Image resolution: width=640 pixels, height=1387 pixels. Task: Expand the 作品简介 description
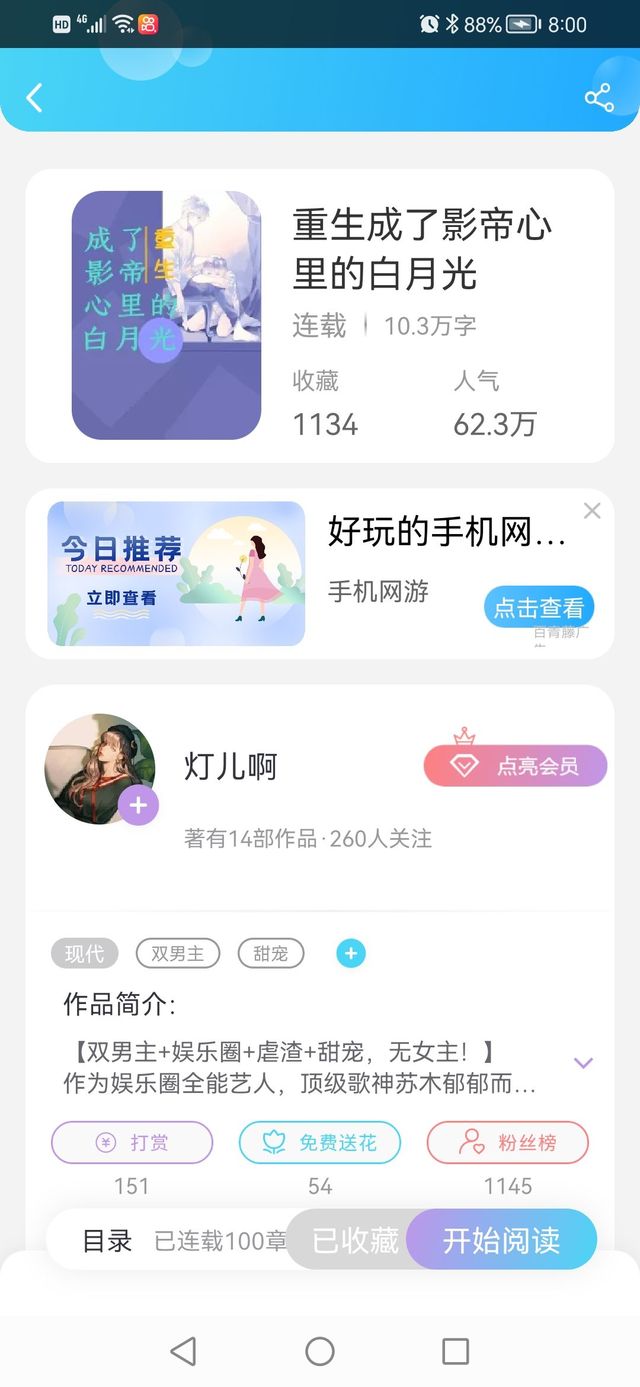click(584, 1063)
